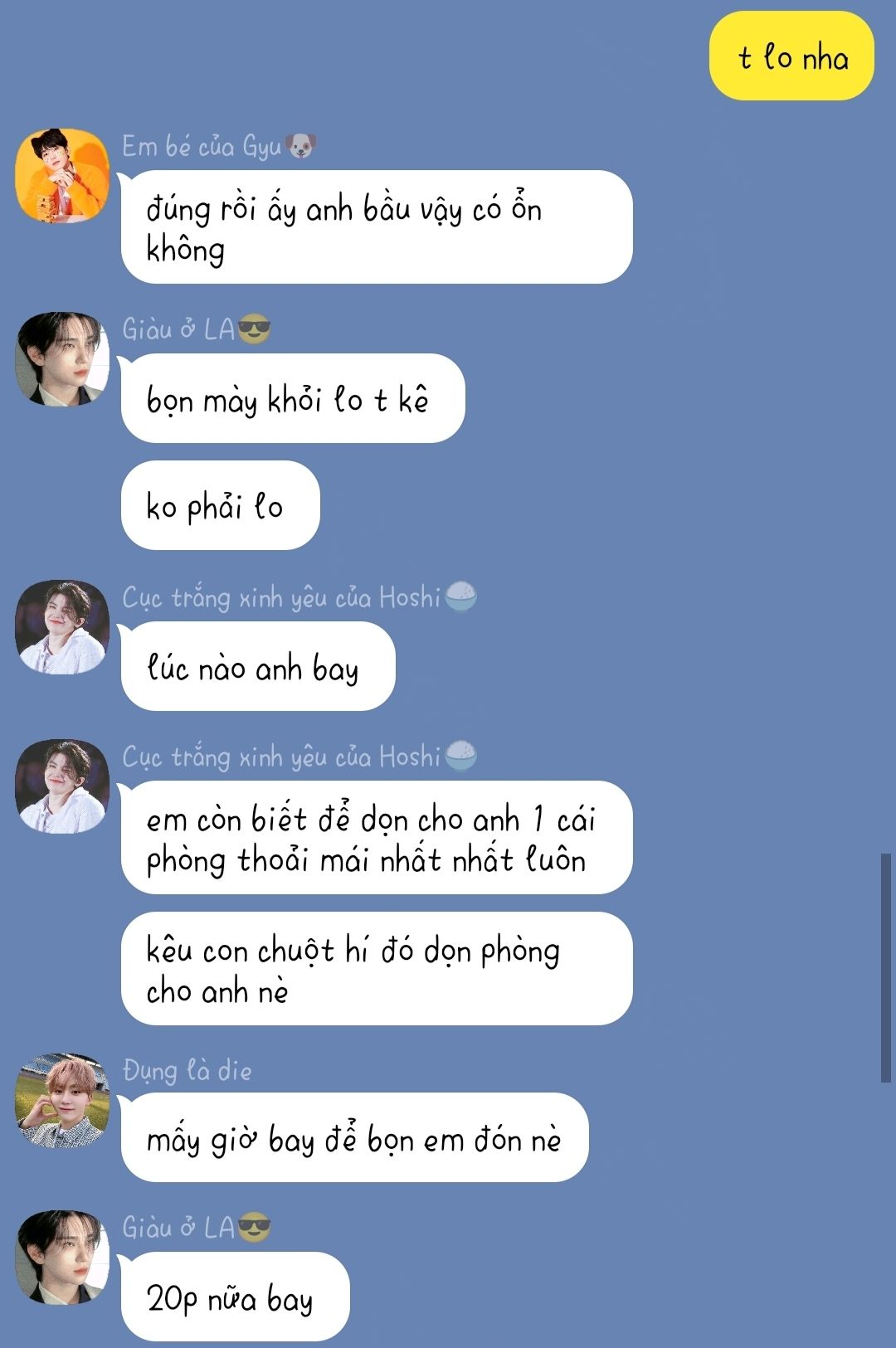Image resolution: width=896 pixels, height=1348 pixels.
Task: Open Đụng là die's profile avatar
Action: click(x=62, y=1100)
